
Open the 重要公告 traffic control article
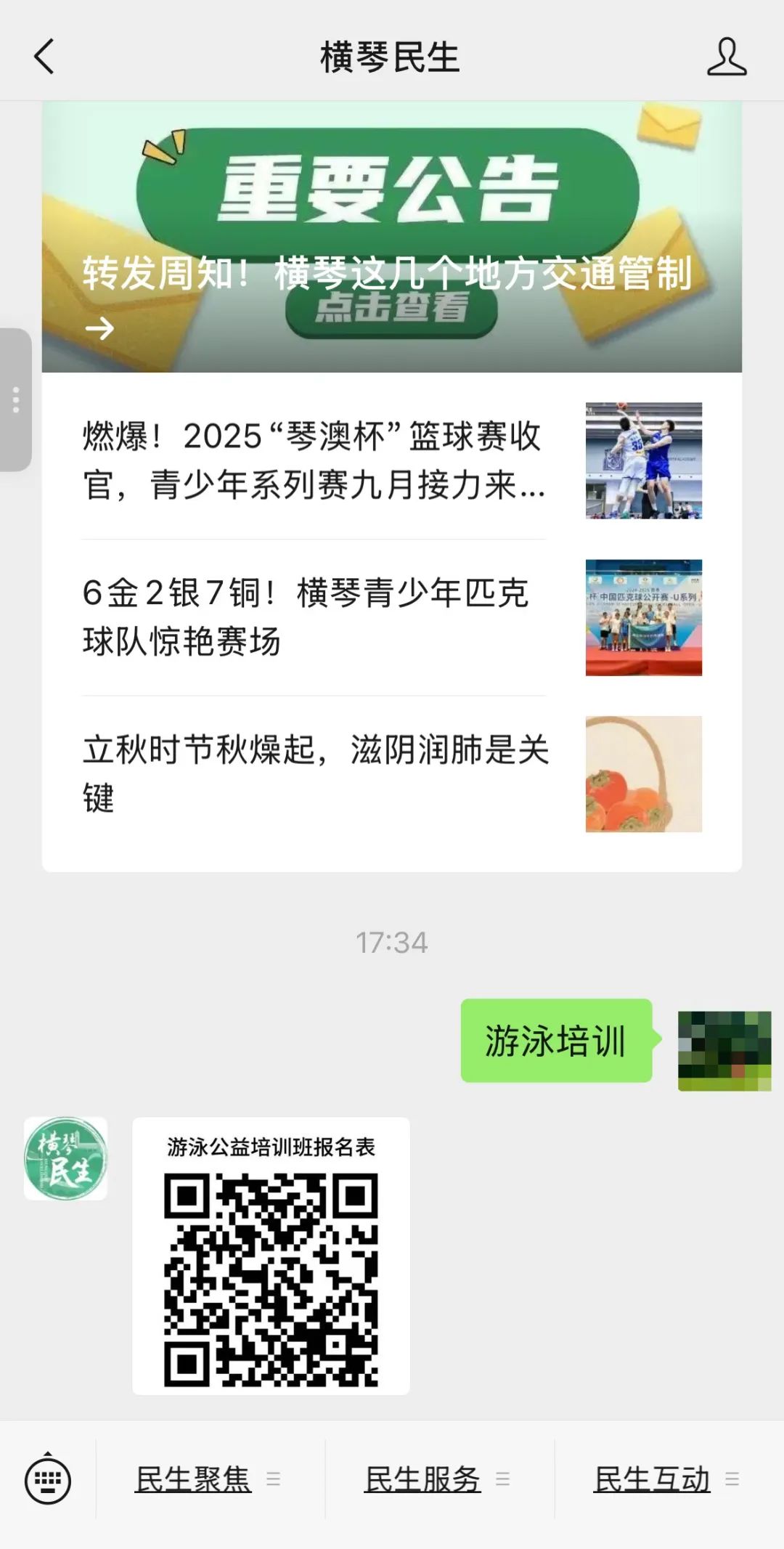[x=391, y=237]
